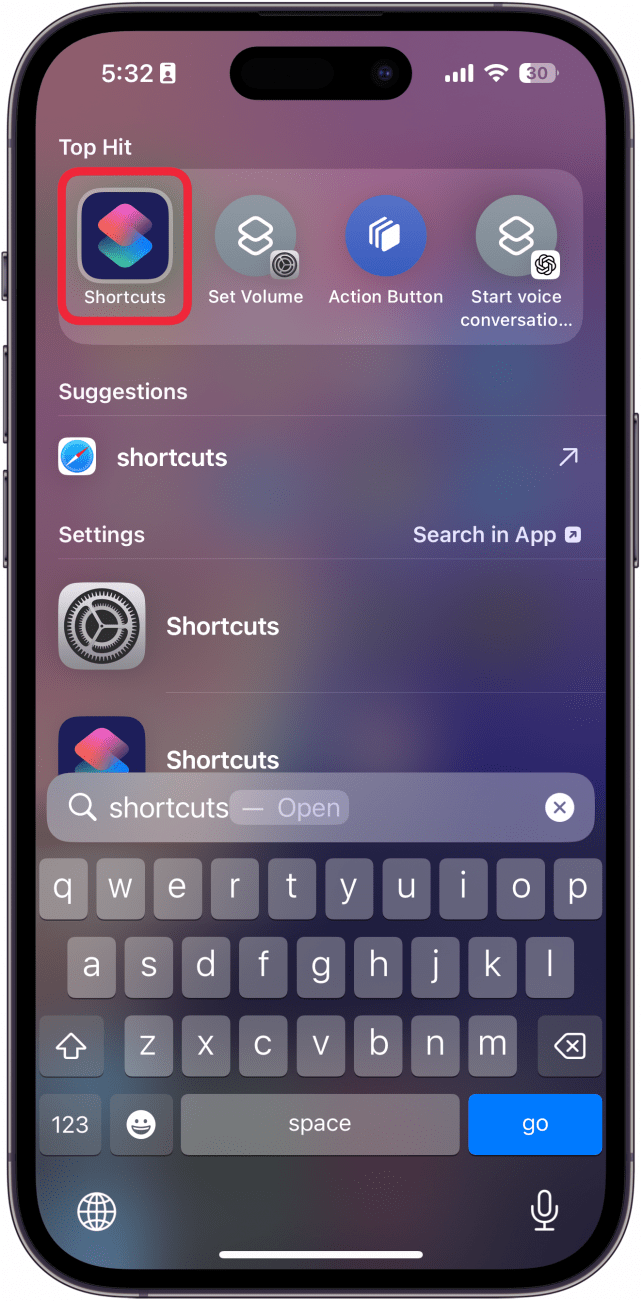Start dictation with the microphone
Viewport: 642px width, 1301px height.
pos(544,1212)
